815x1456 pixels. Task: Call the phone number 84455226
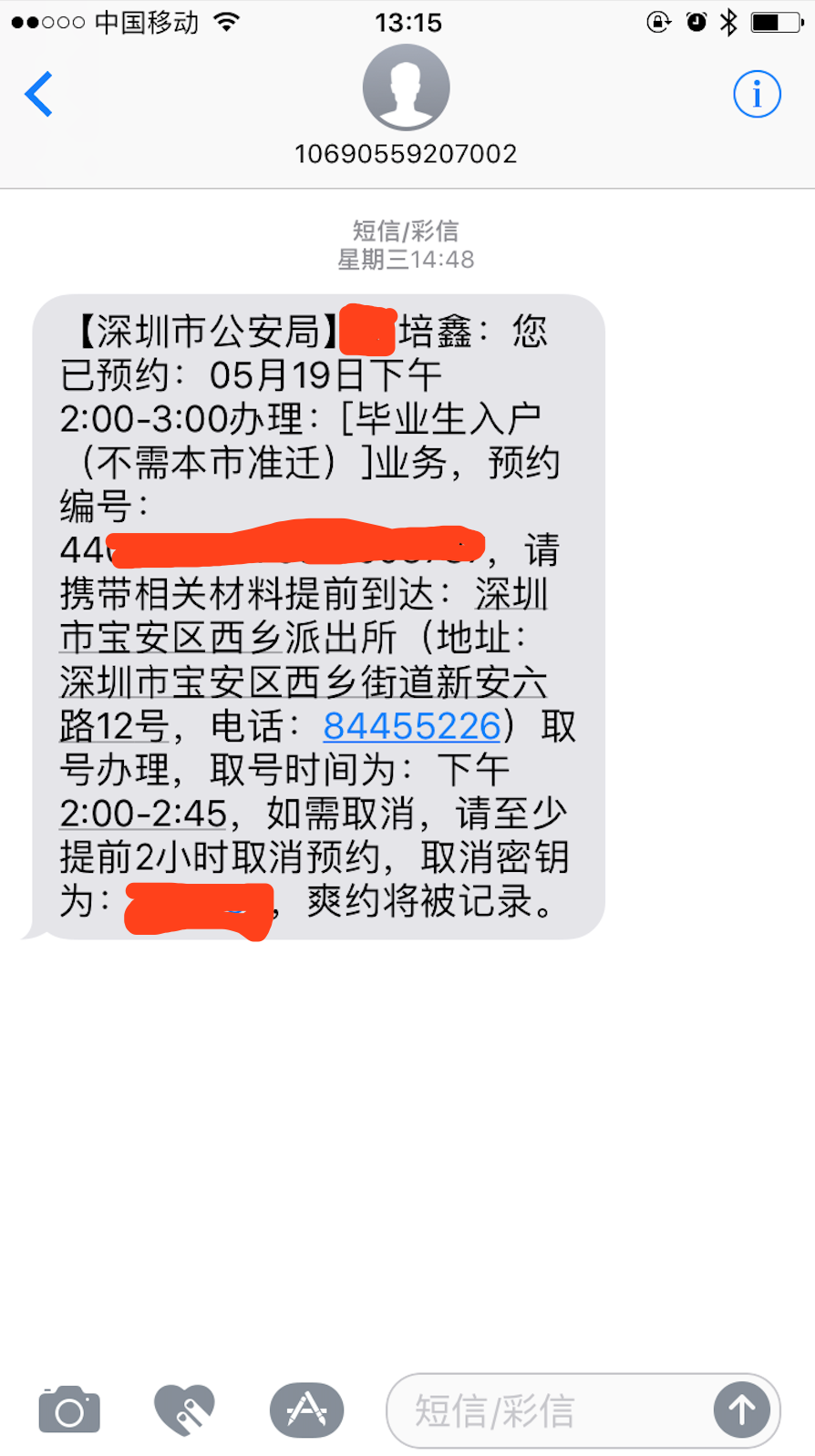(x=412, y=726)
